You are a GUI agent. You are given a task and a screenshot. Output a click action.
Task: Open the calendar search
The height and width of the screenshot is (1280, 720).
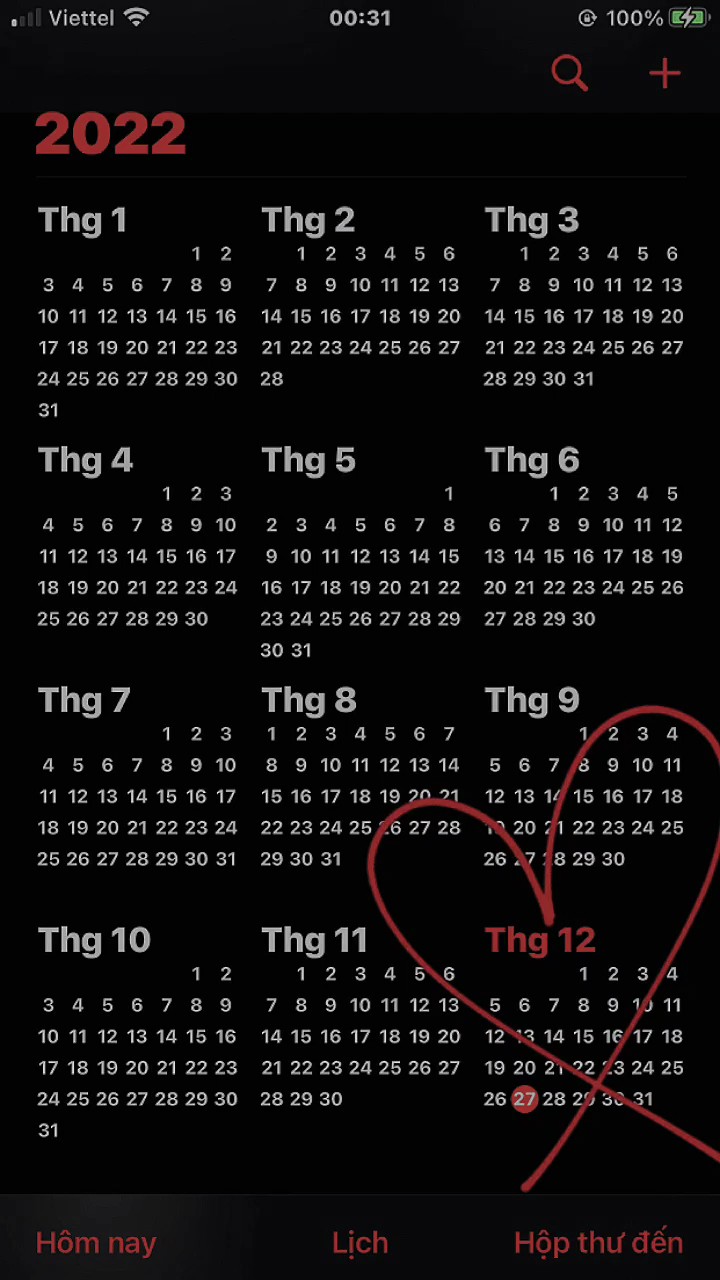(x=570, y=73)
